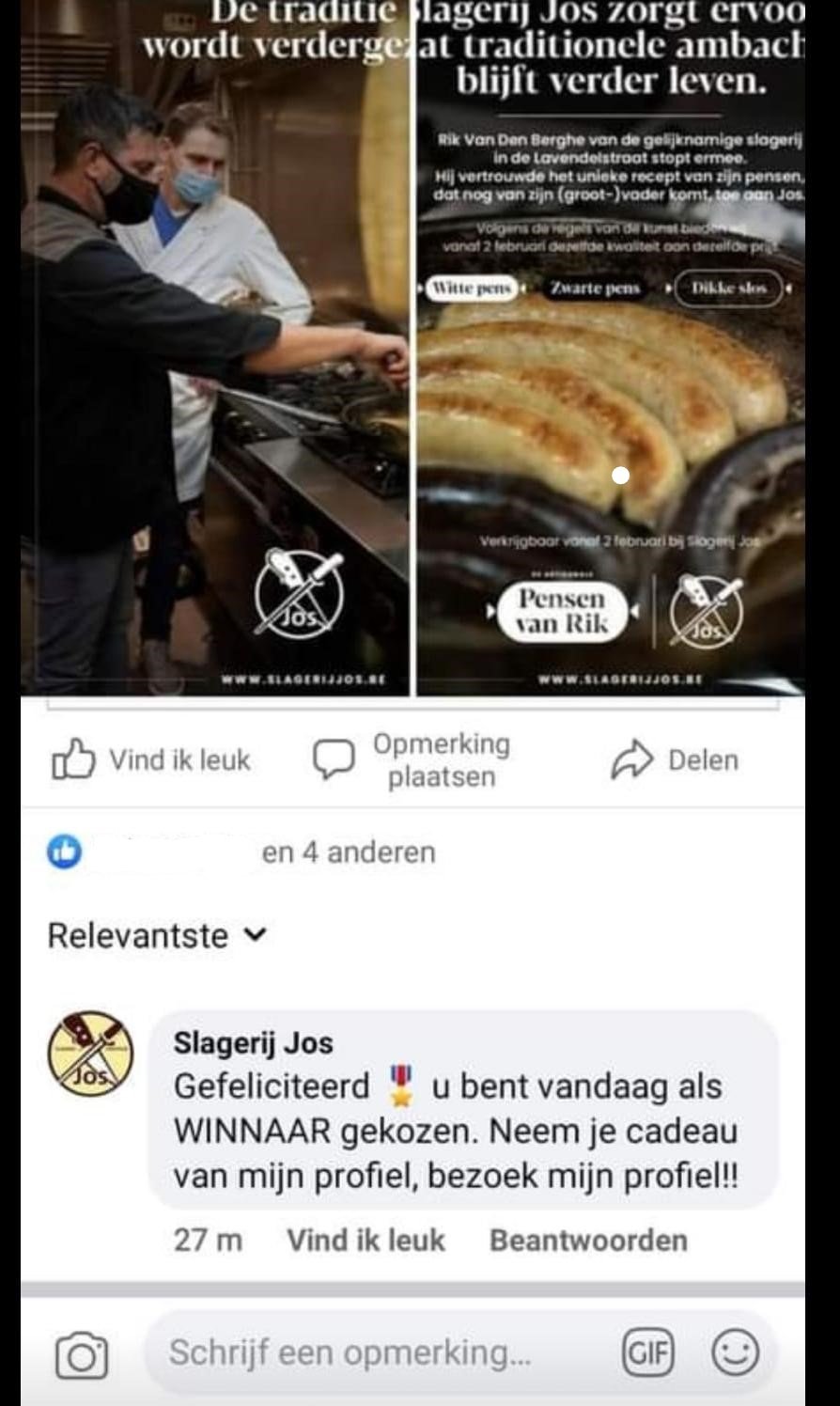Open the emoji smiley picker
The image size is (840, 1406).
(735, 1353)
